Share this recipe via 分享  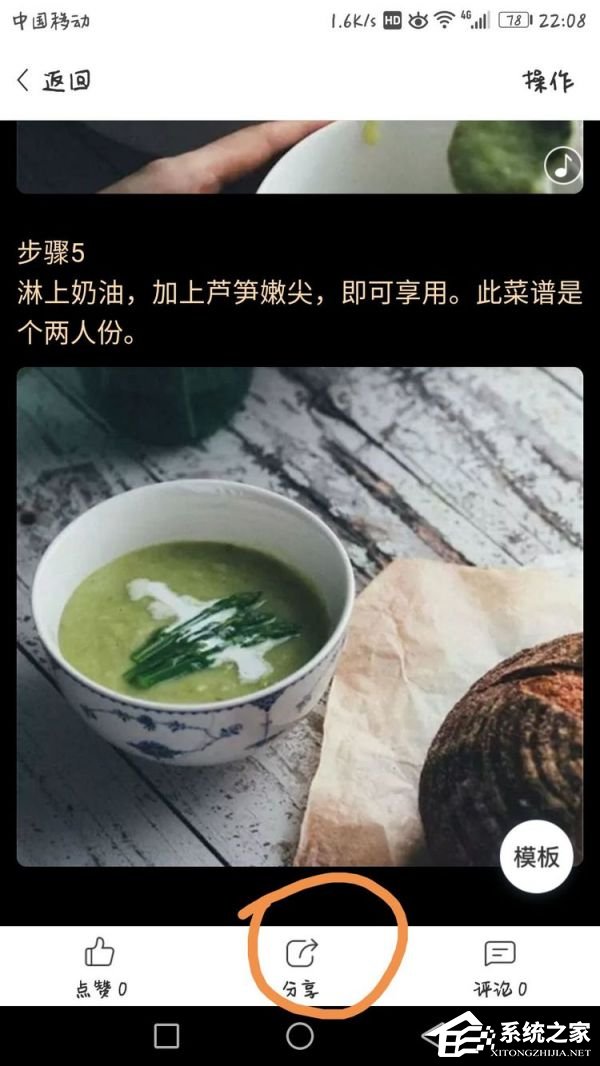coord(301,966)
